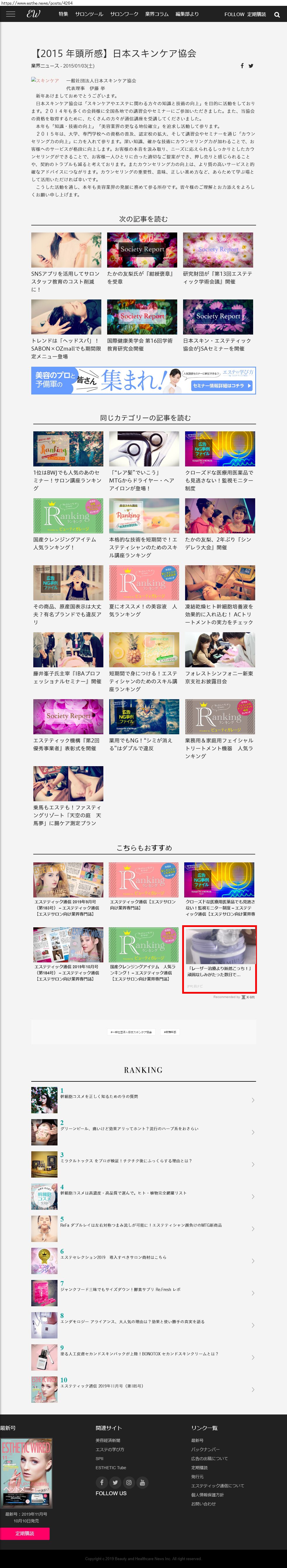Go to the 特集 section
Screen dimensions: 287x1568
pyautogui.click(x=63, y=14)
